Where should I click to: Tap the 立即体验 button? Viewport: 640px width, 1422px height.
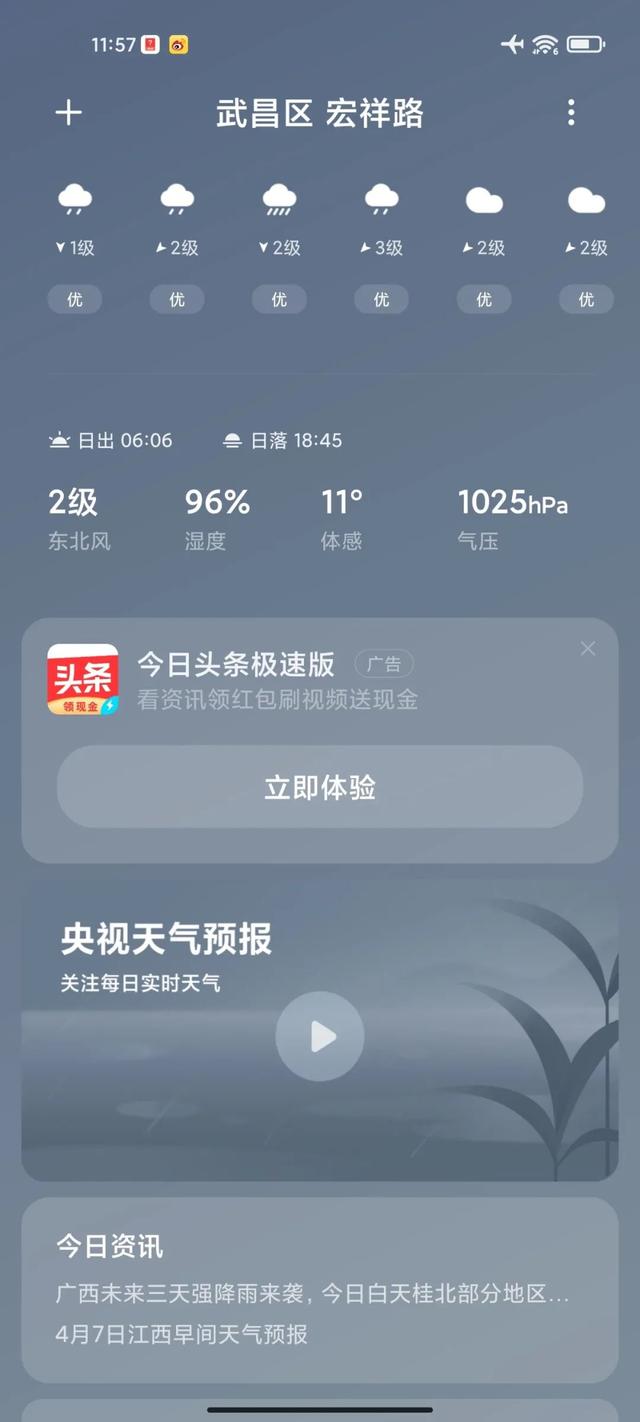coord(320,787)
